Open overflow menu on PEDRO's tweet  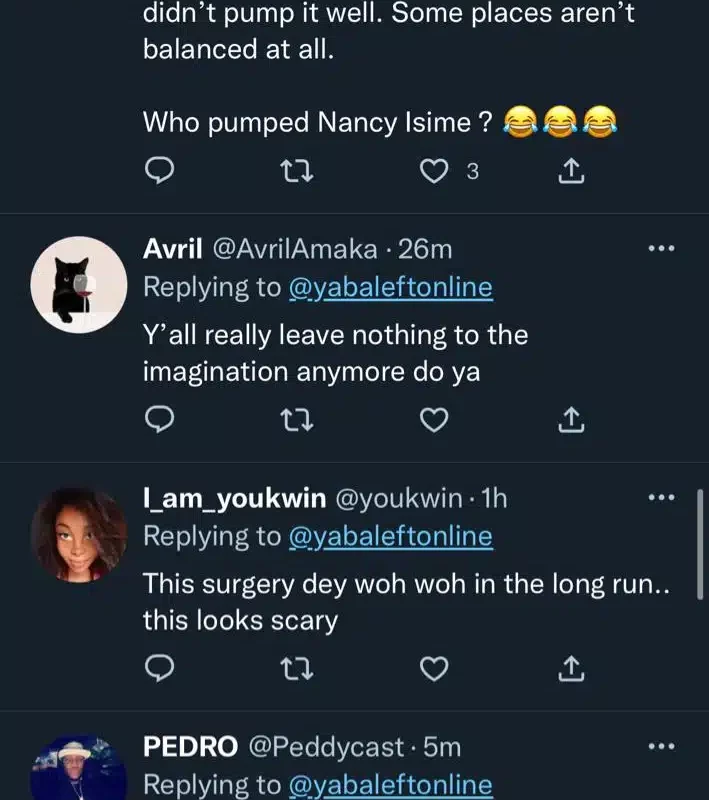click(x=662, y=746)
